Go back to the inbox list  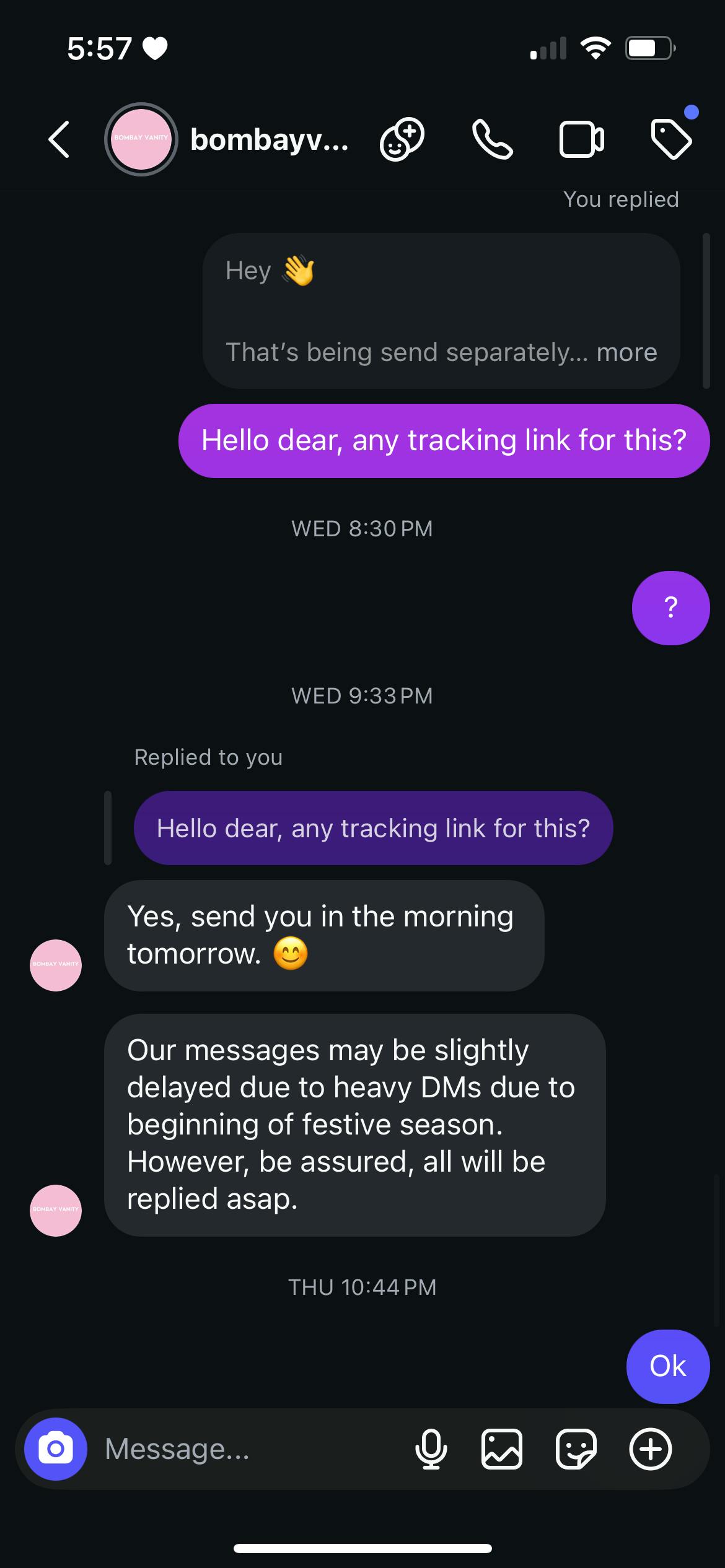[x=59, y=139]
